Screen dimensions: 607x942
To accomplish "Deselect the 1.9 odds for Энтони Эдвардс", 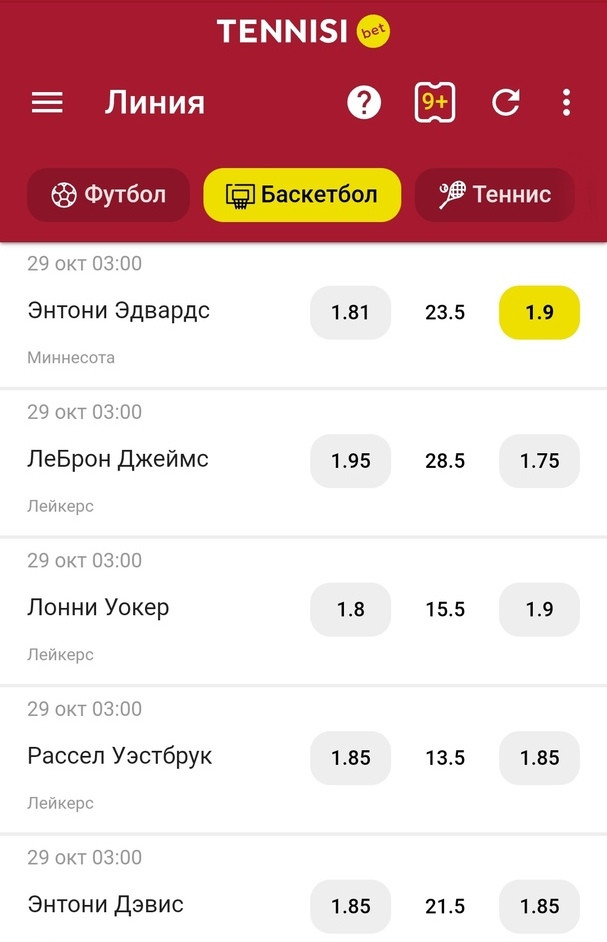I will pyautogui.click(x=539, y=312).
